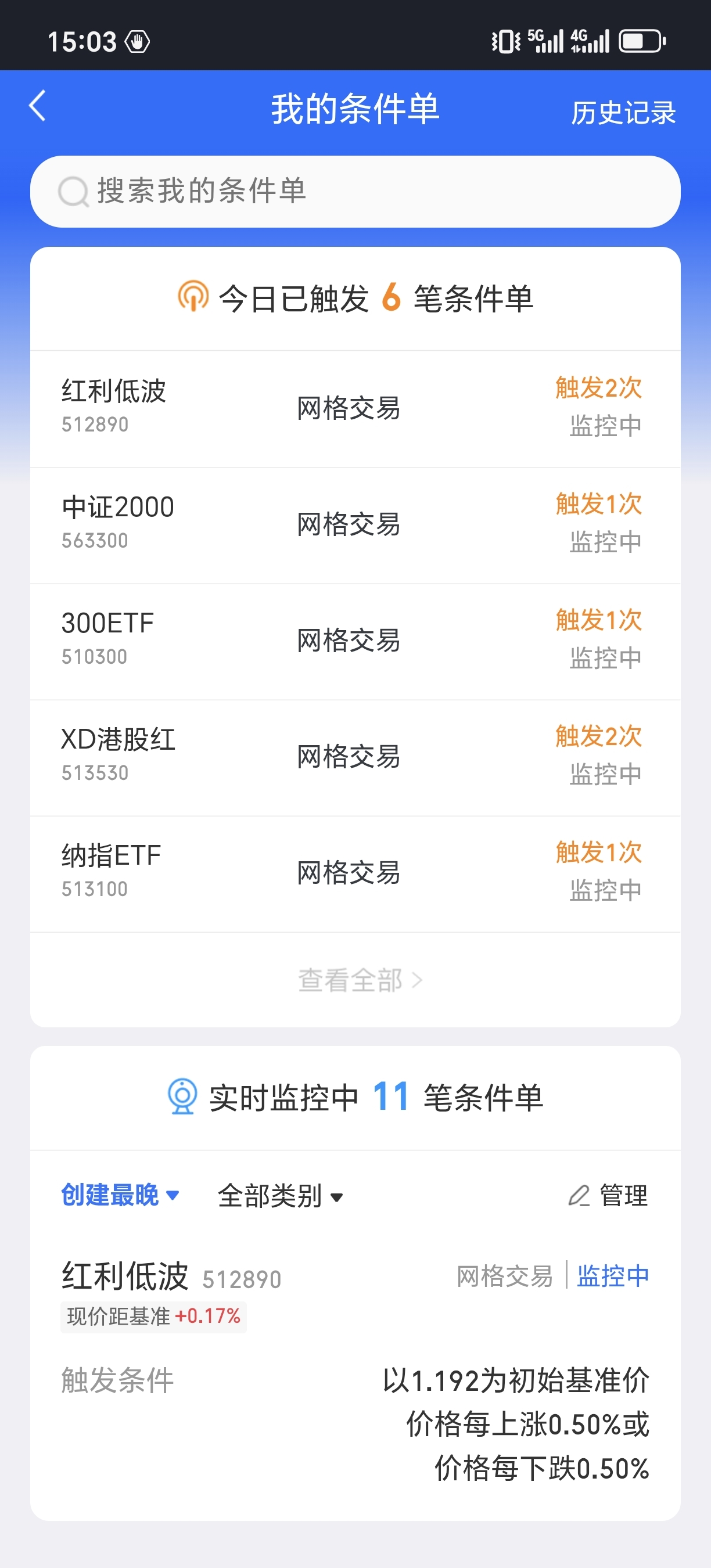This screenshot has width=711, height=1568.
Task: Tap 管理 to manage condition orders
Action: click(x=608, y=1196)
